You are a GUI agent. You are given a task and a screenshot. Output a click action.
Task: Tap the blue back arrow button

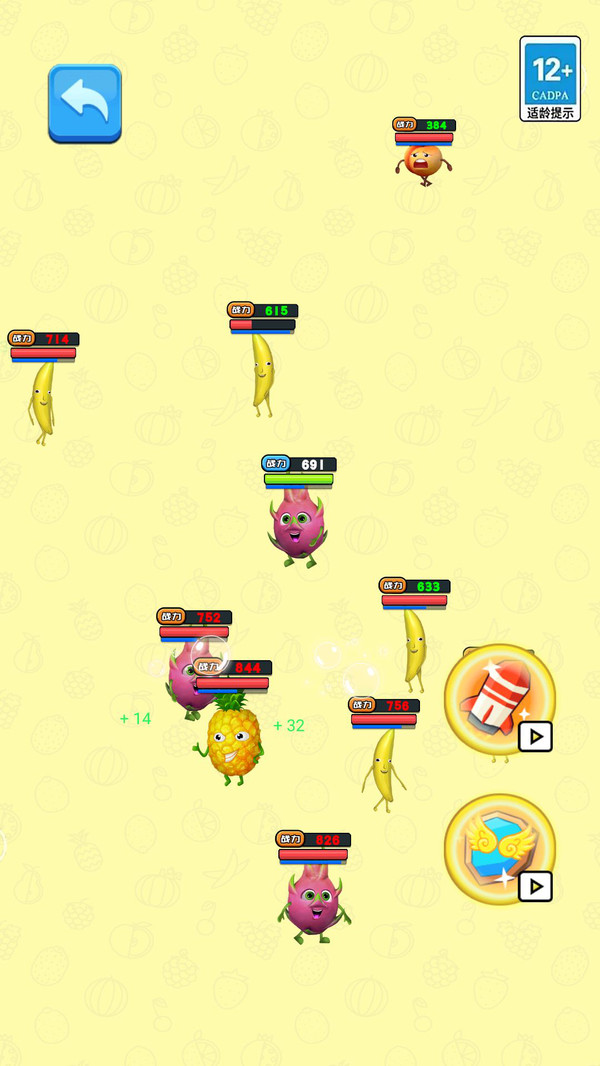tap(85, 103)
